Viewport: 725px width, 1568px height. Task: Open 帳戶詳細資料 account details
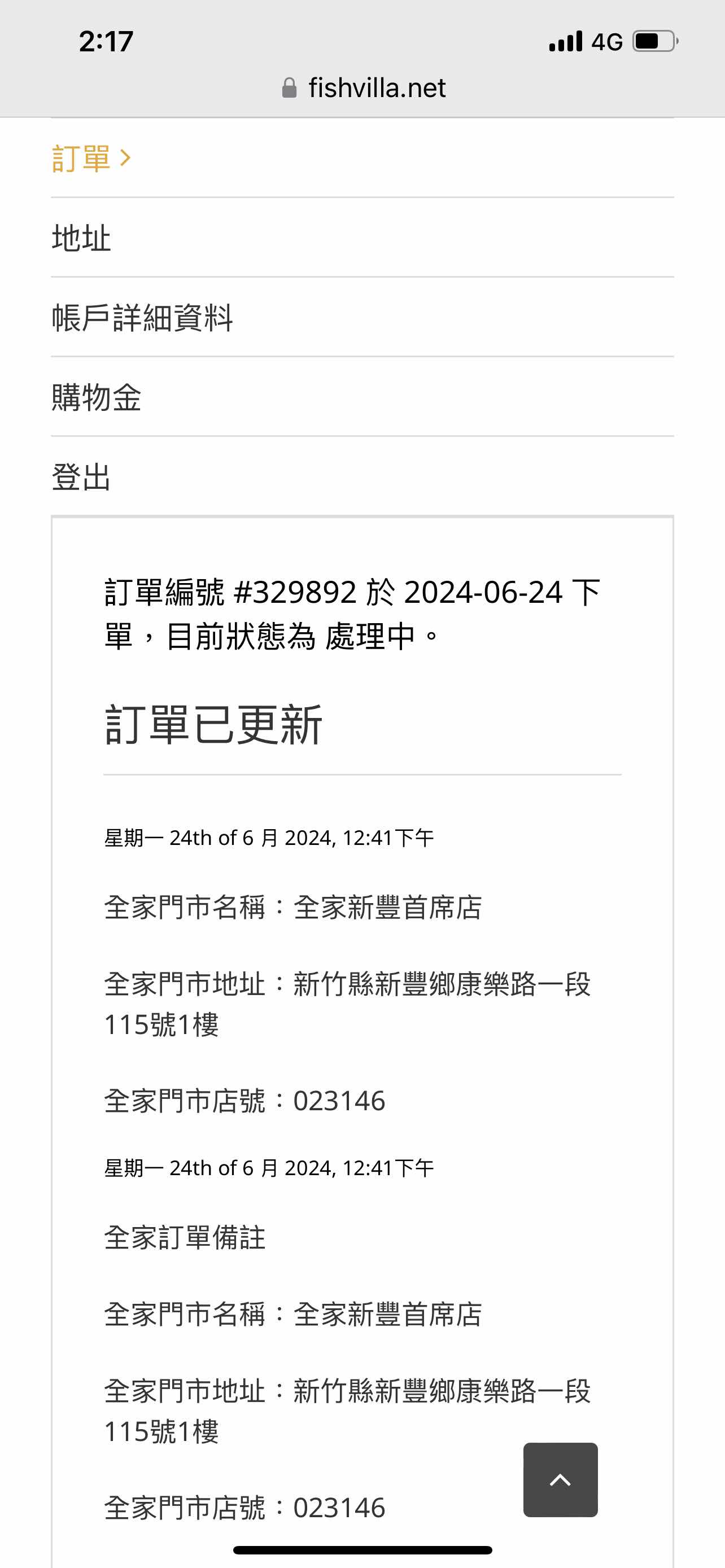pos(142,318)
